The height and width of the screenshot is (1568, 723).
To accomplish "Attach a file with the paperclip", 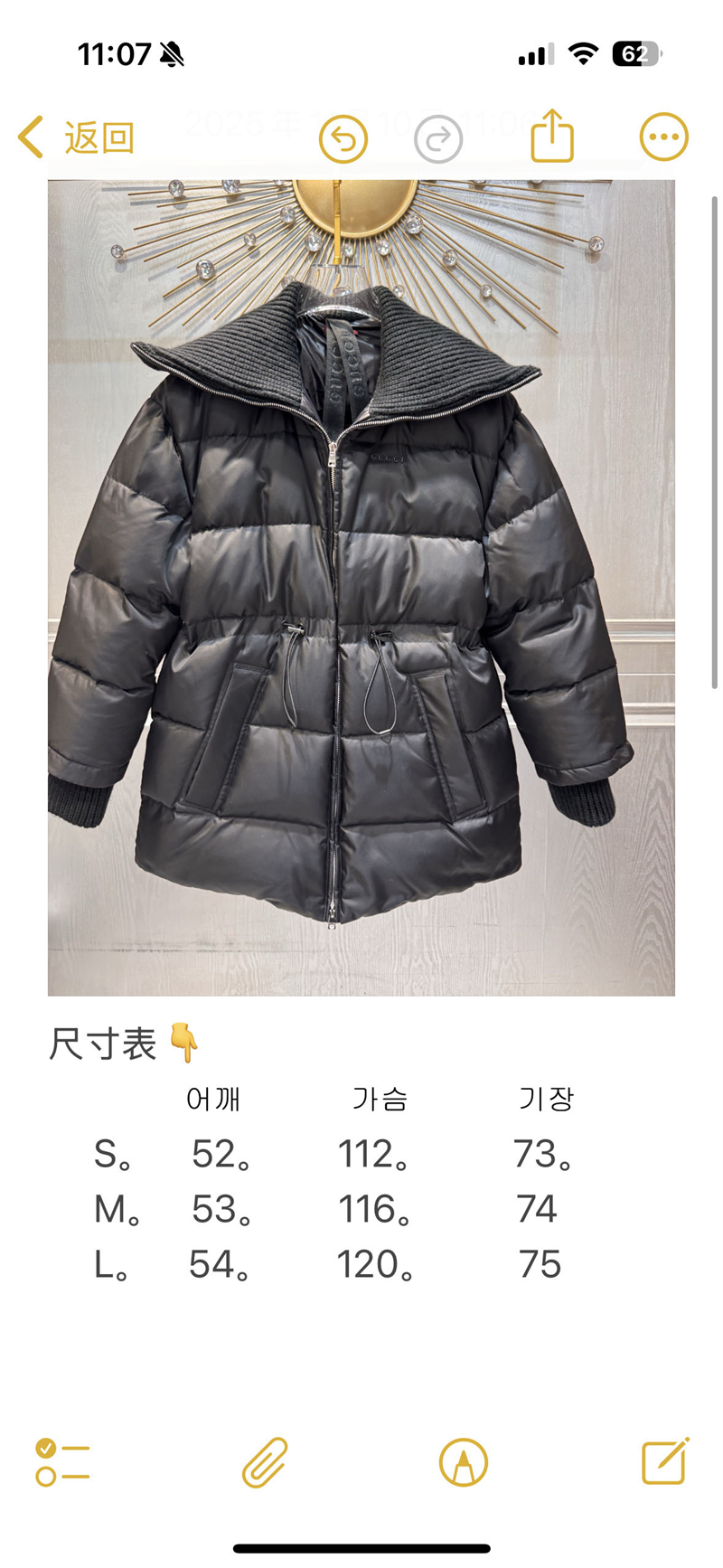I will coord(264,1462).
